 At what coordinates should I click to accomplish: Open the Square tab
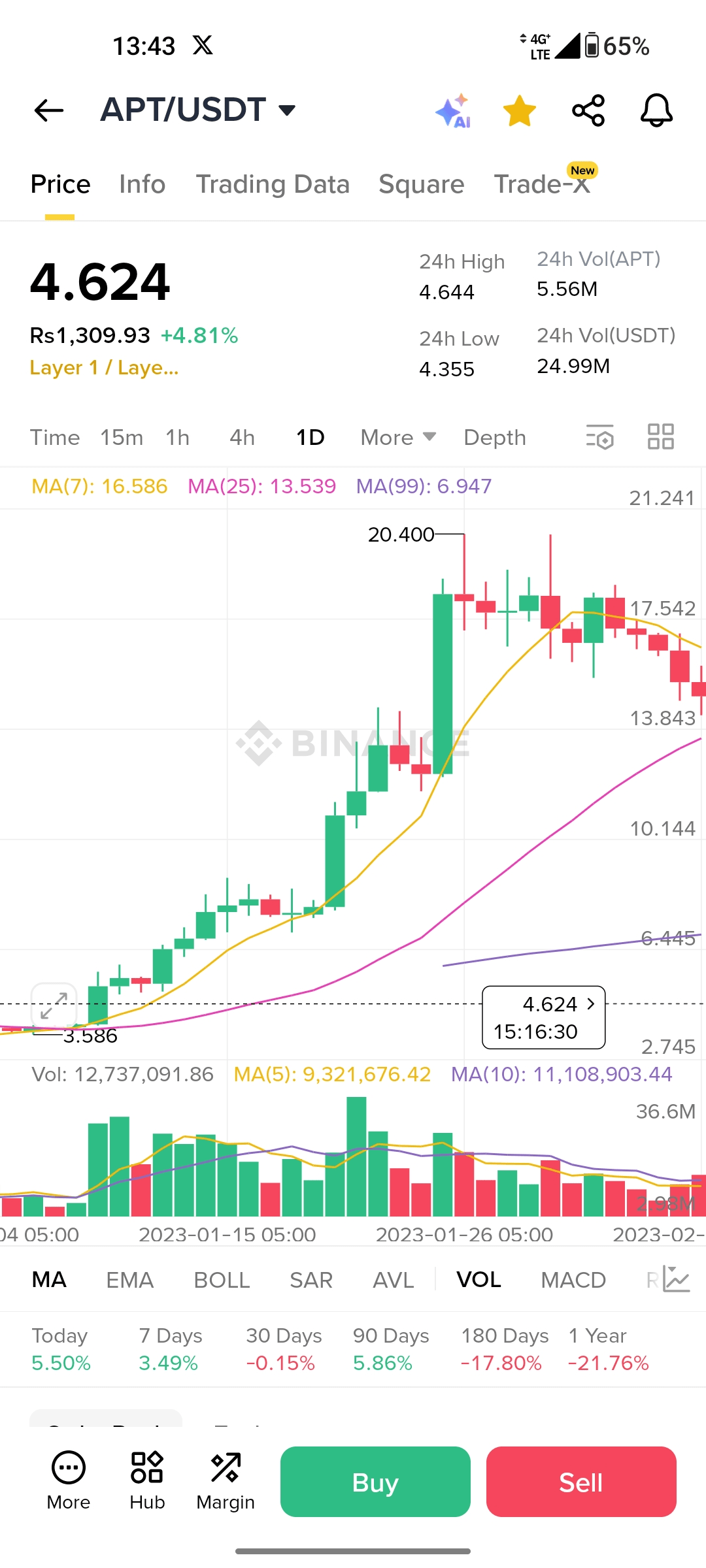point(421,184)
